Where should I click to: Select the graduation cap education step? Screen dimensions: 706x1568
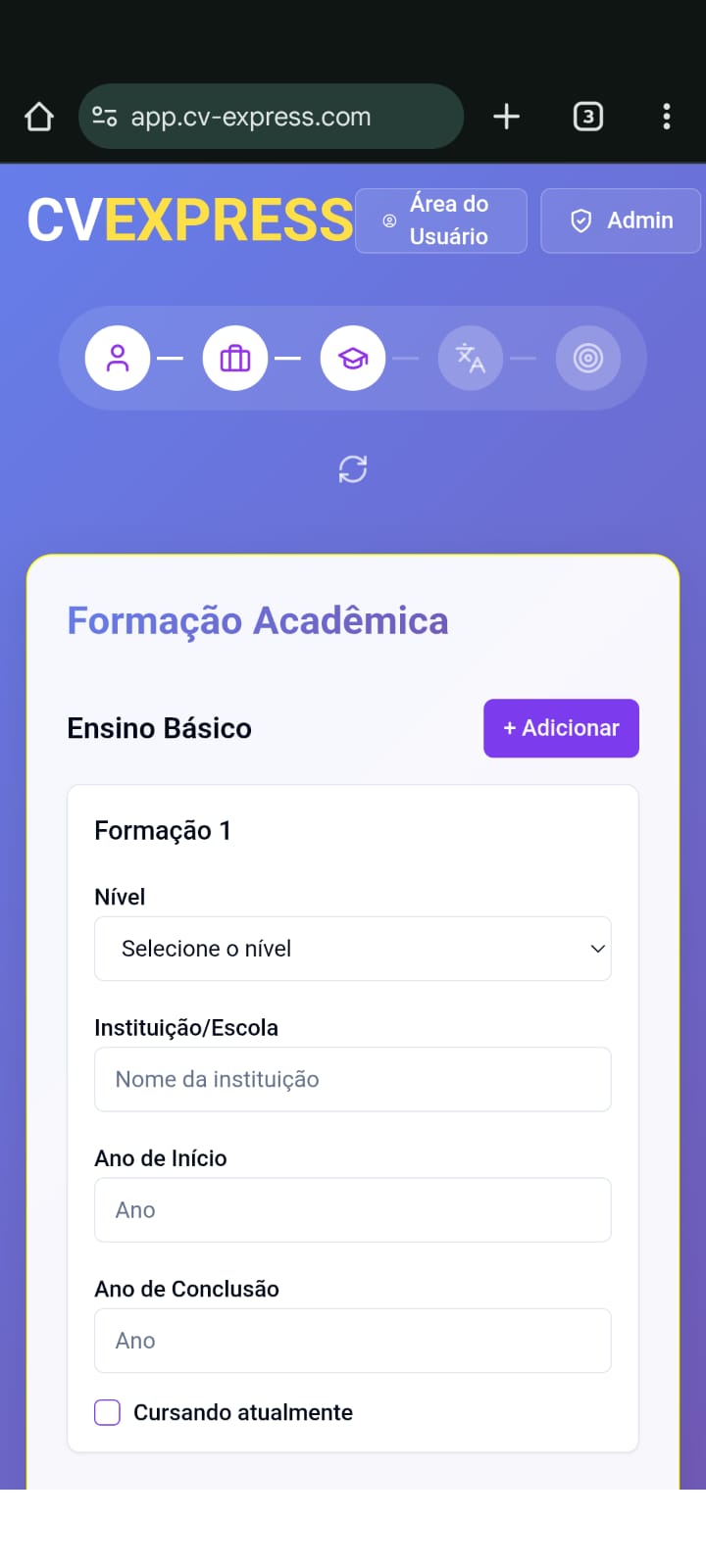353,358
